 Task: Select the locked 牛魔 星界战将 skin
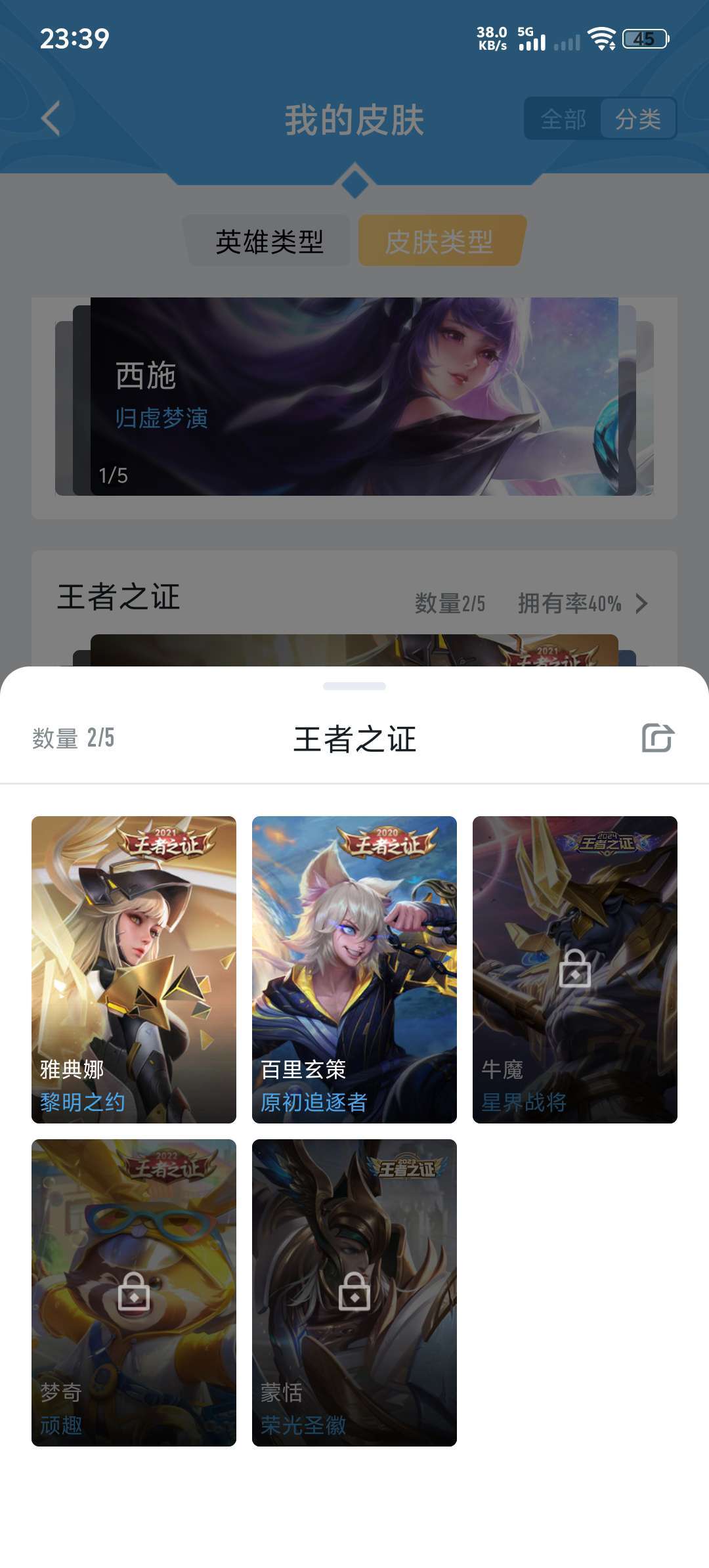(575, 969)
